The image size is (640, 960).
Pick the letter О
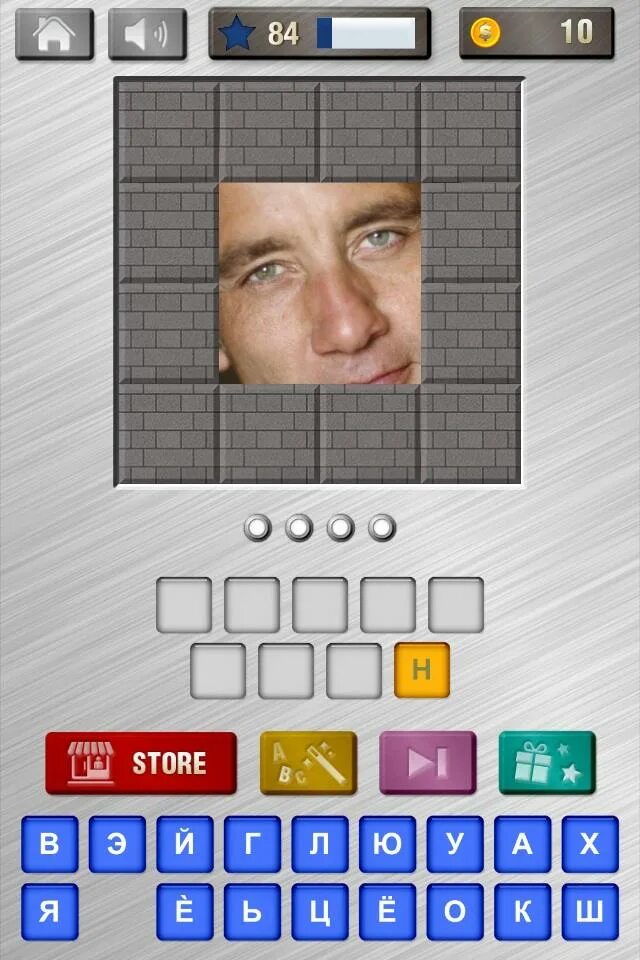coord(455,912)
